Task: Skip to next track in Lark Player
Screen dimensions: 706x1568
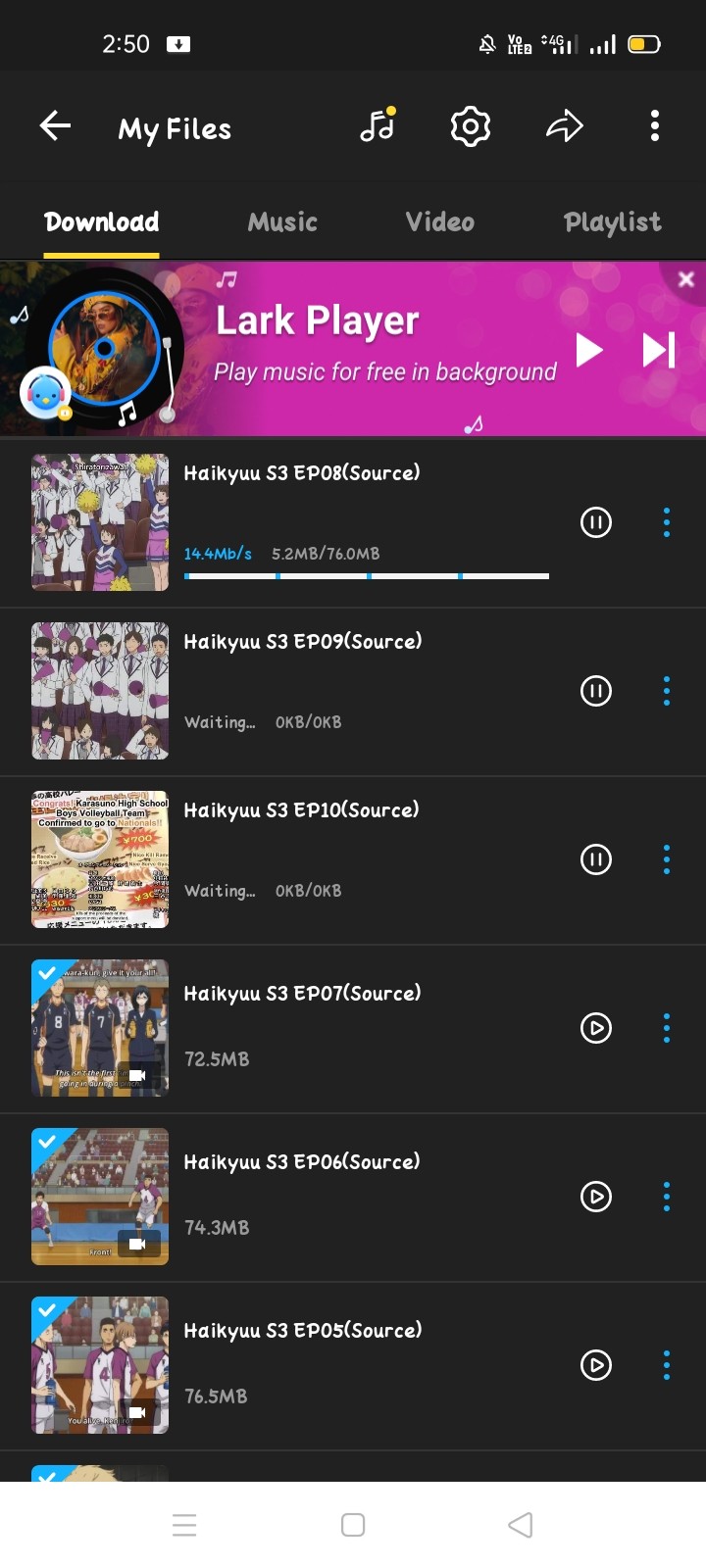Action: pyautogui.click(x=659, y=350)
